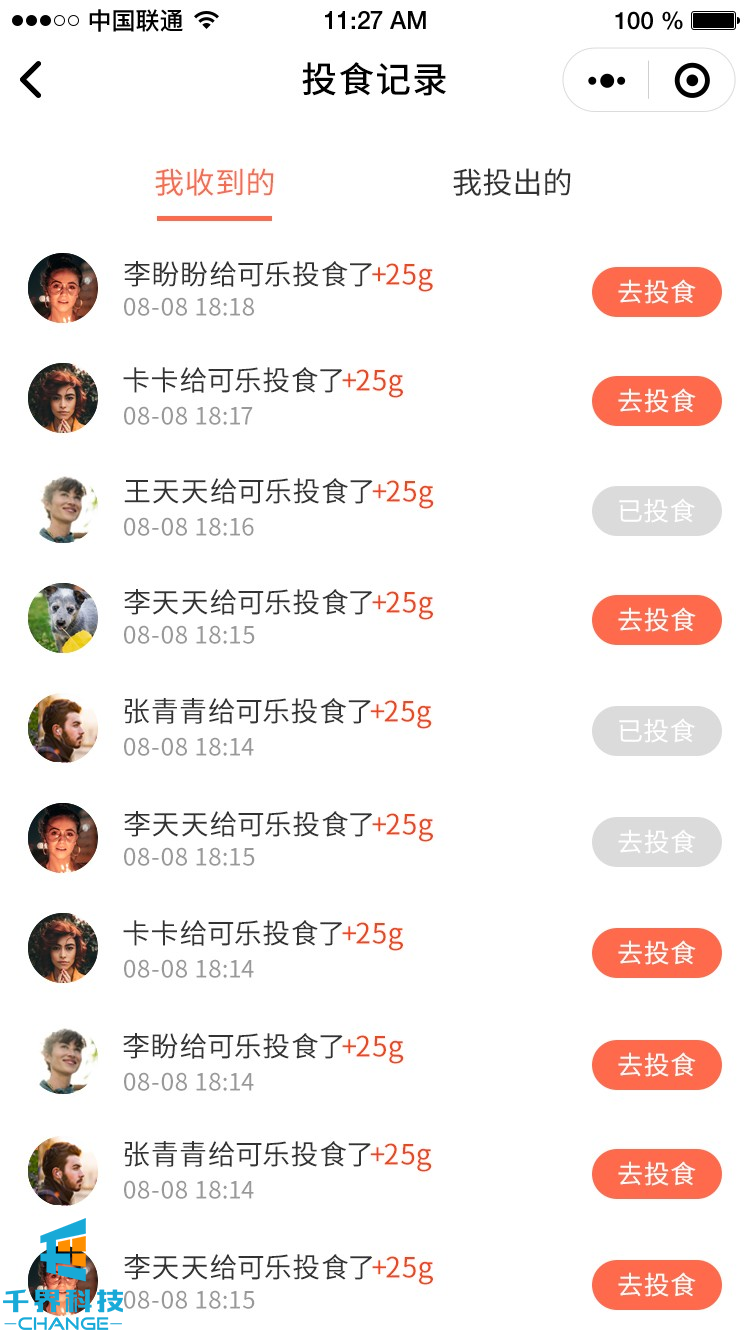Screen dimensions: 750x1334
Task: Switch to the 我投出的 tab
Action: pos(512,184)
